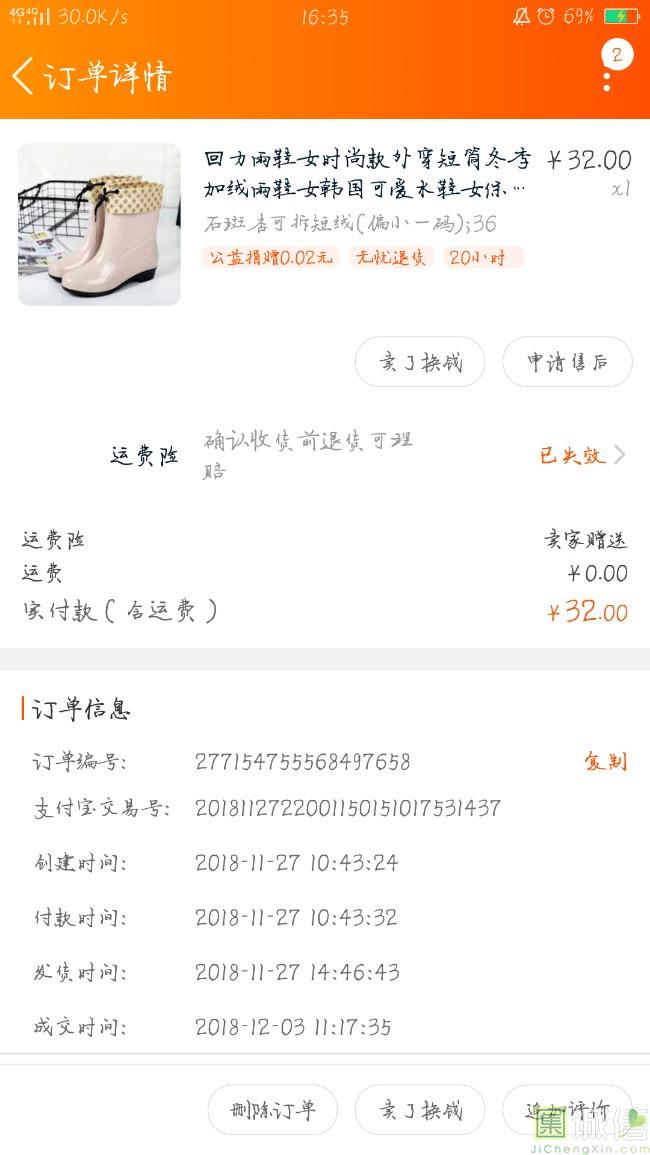Screen dimensions: 650x1155
Task: Tap 卖了换钱 next to 删除订单
Action: click(x=420, y=1110)
